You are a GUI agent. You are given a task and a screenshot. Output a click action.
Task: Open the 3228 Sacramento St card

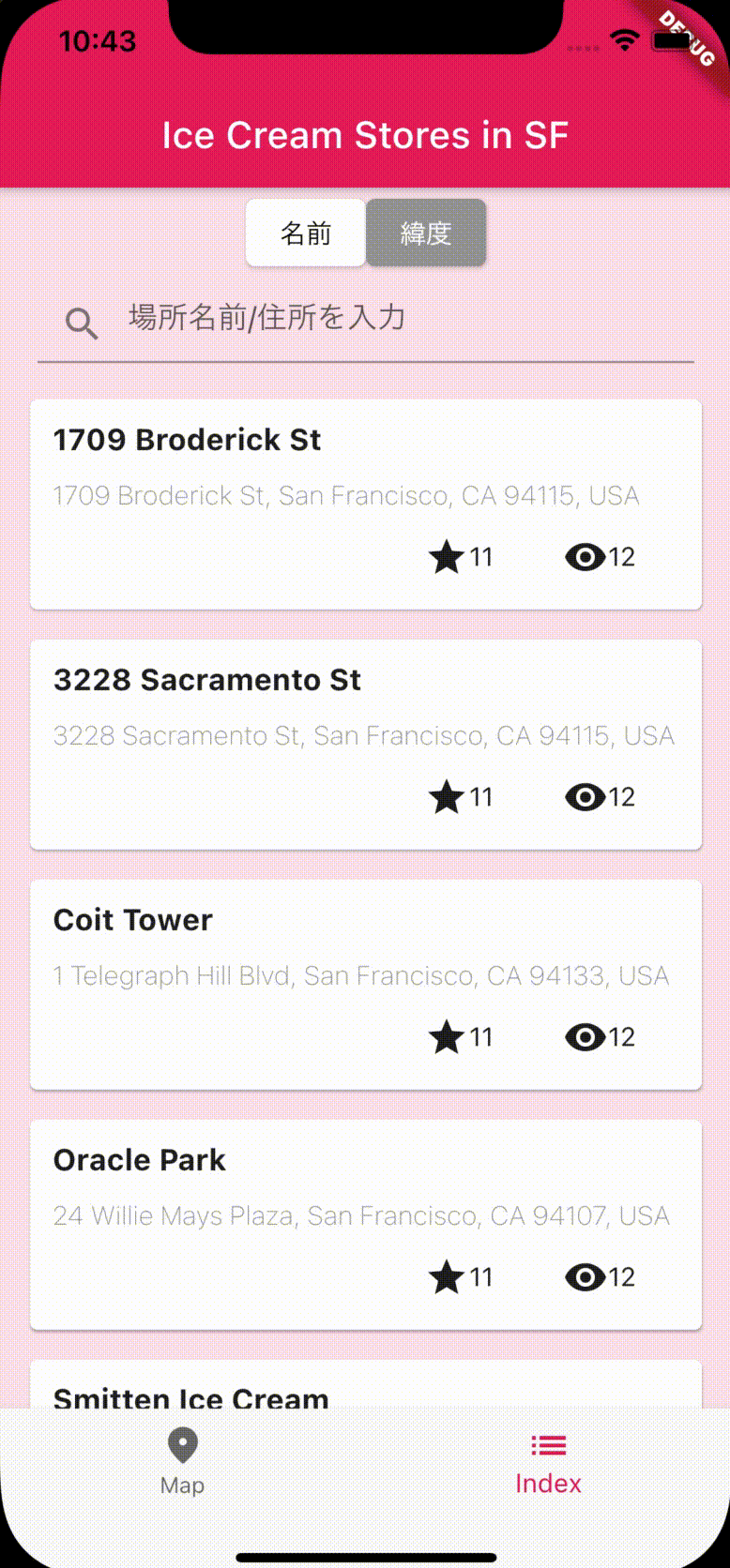click(366, 745)
